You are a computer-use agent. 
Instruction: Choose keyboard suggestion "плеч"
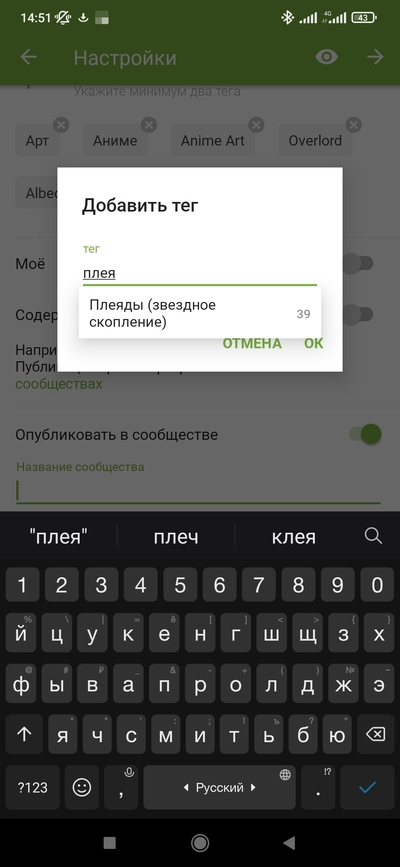point(176,536)
